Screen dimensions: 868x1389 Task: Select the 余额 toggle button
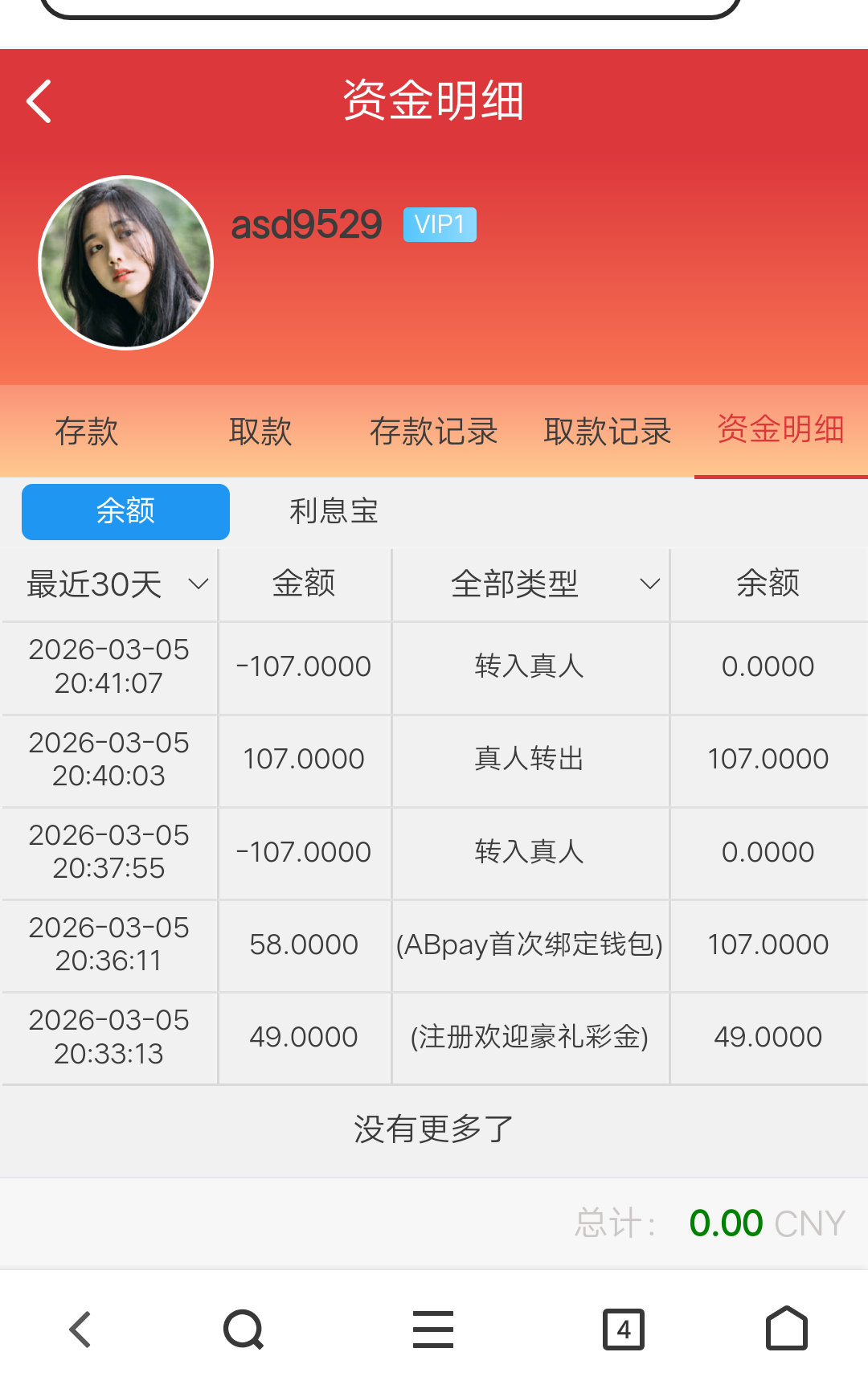(125, 511)
